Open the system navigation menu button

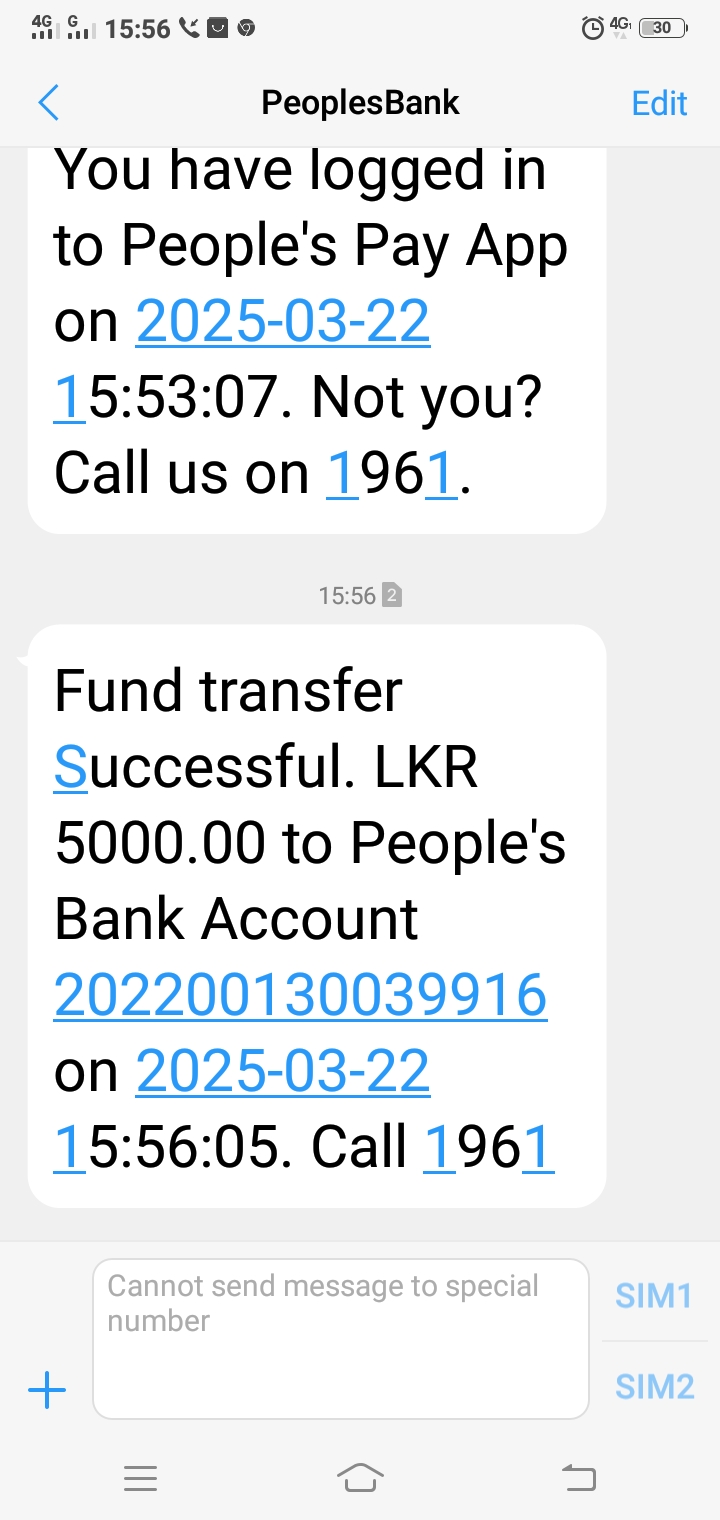tap(141, 1477)
